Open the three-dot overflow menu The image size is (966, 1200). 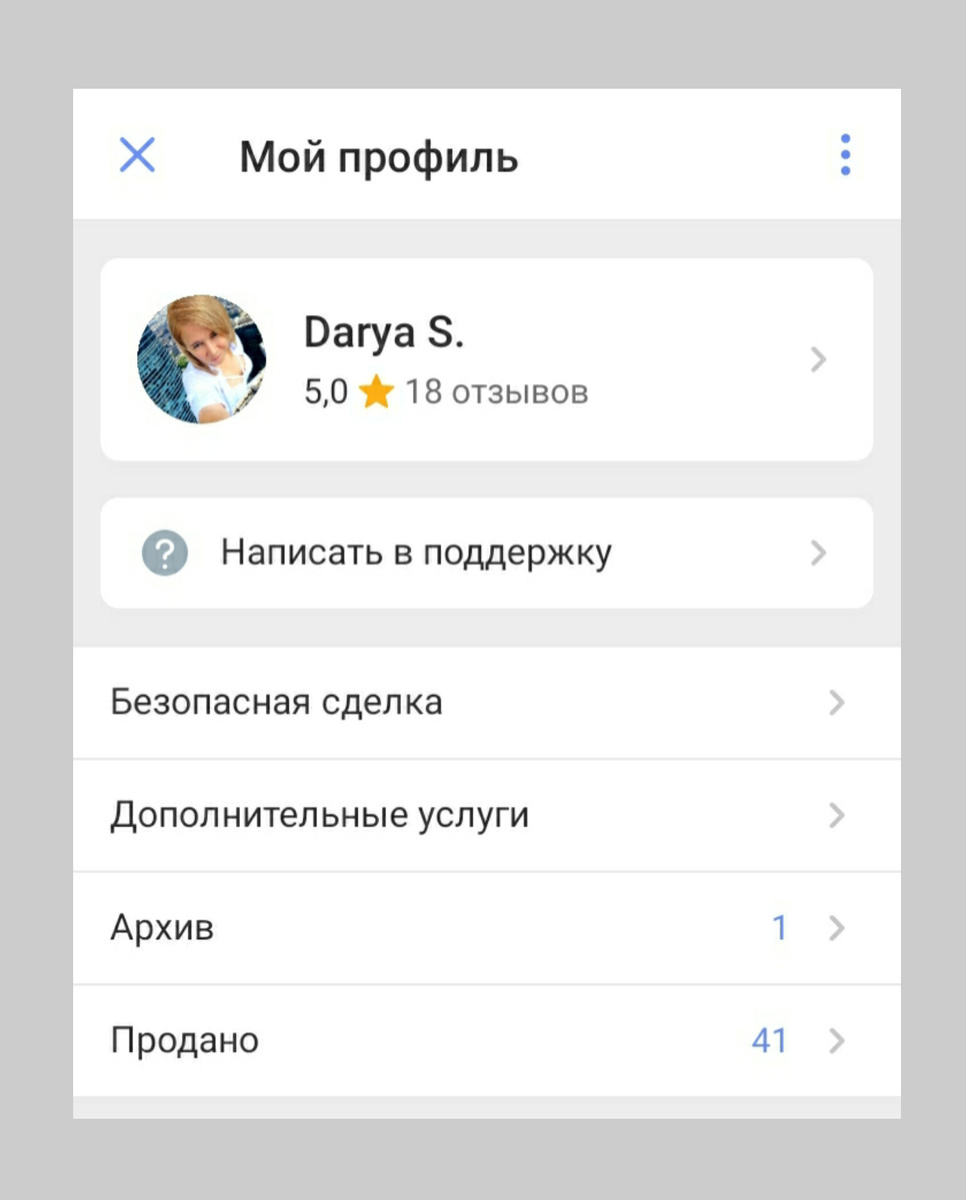845,155
